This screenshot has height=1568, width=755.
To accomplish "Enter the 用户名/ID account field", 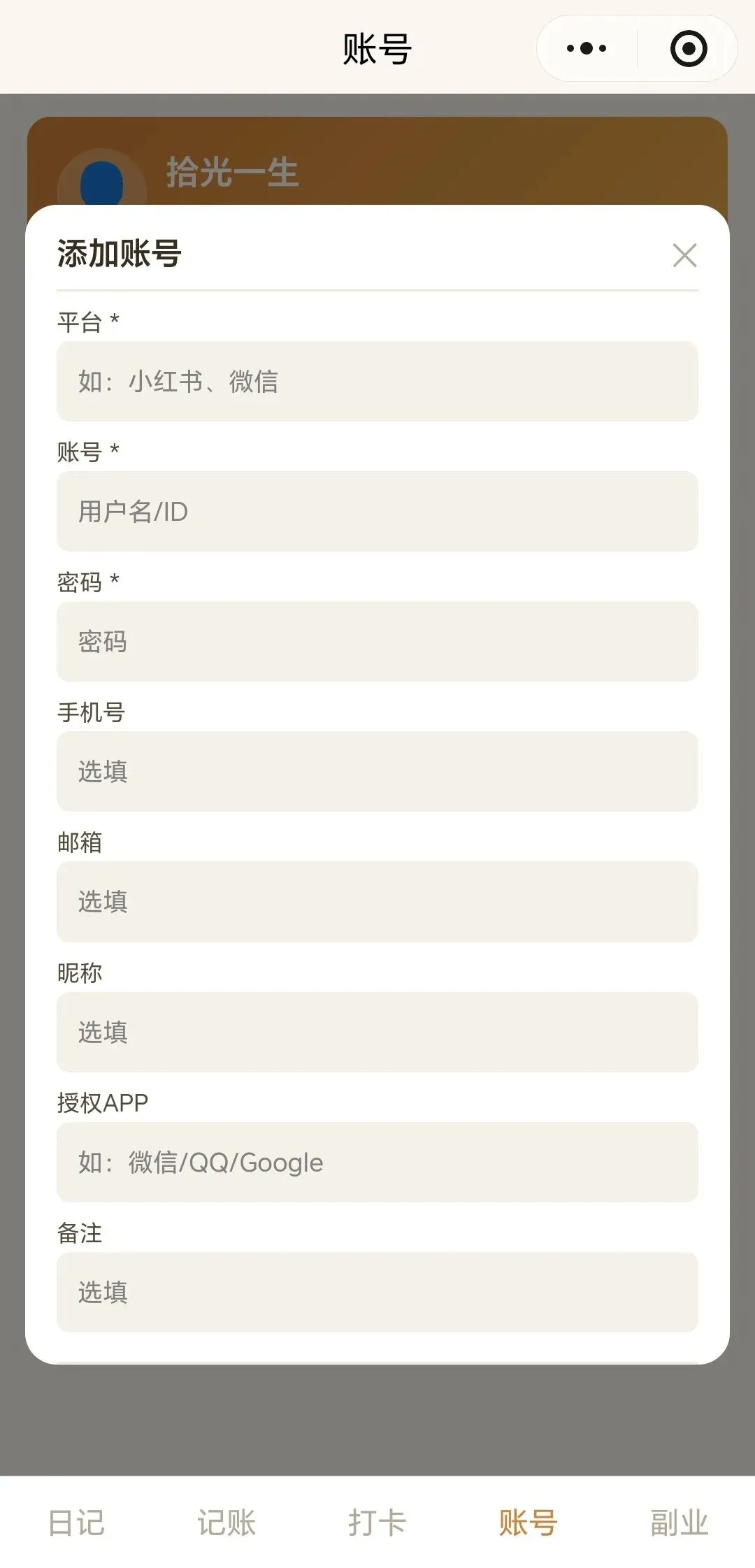I will (377, 511).
